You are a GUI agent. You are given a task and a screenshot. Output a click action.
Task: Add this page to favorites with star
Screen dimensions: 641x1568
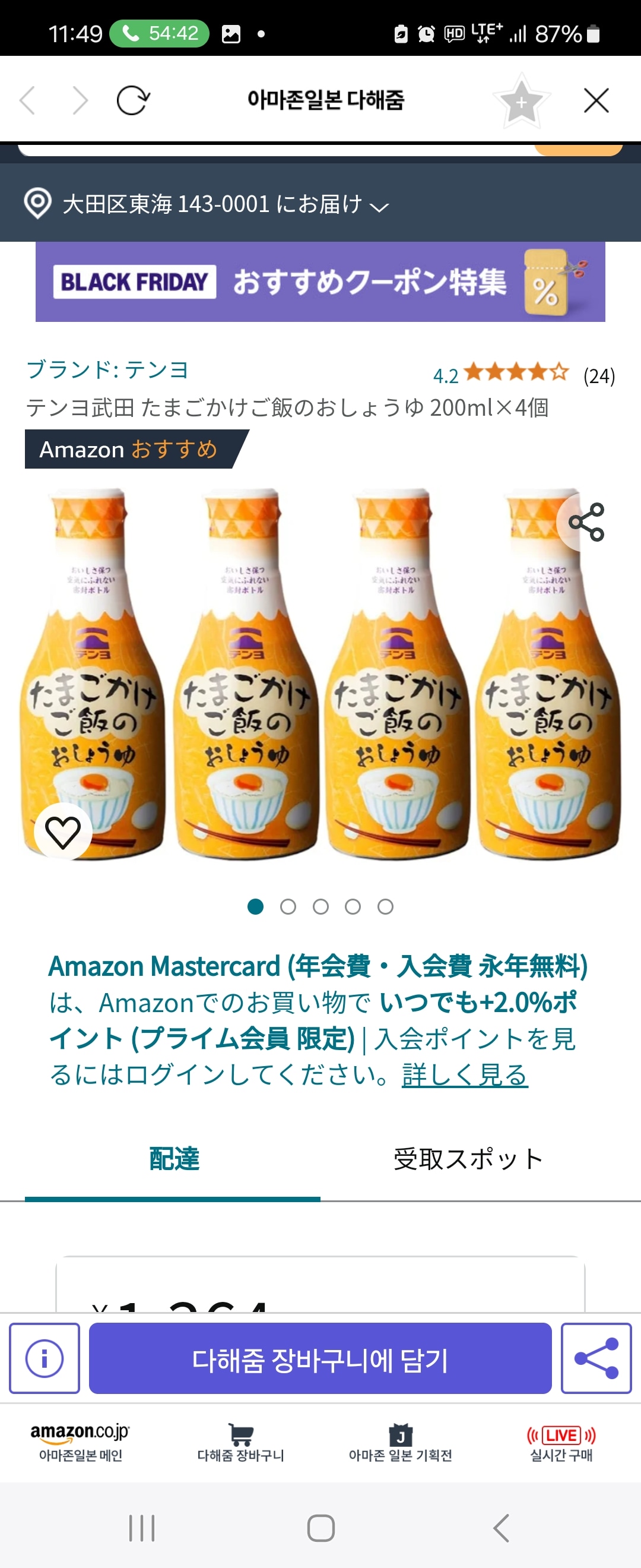[521, 102]
